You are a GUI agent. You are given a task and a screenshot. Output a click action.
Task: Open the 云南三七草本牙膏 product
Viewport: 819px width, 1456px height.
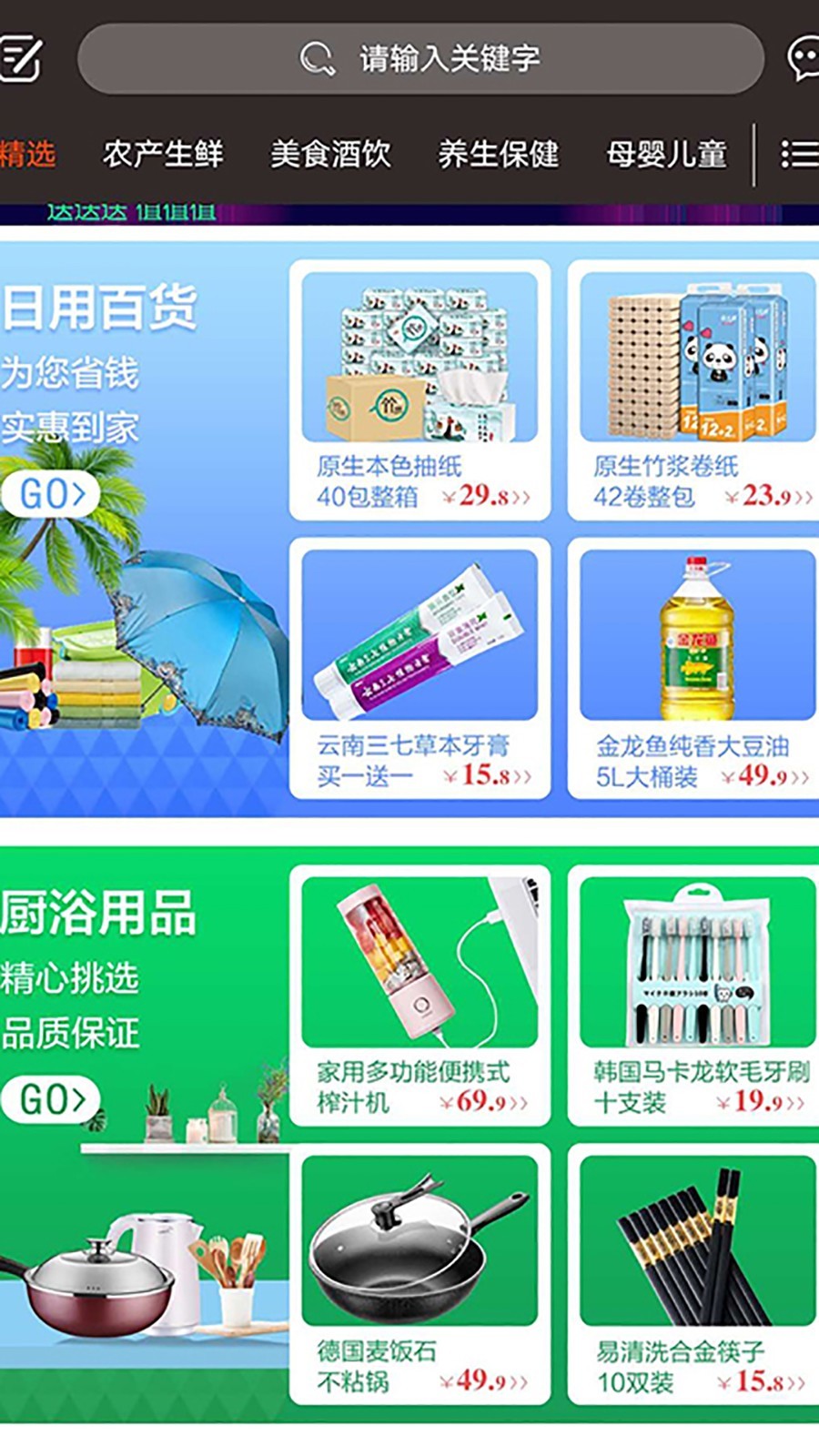(420, 668)
